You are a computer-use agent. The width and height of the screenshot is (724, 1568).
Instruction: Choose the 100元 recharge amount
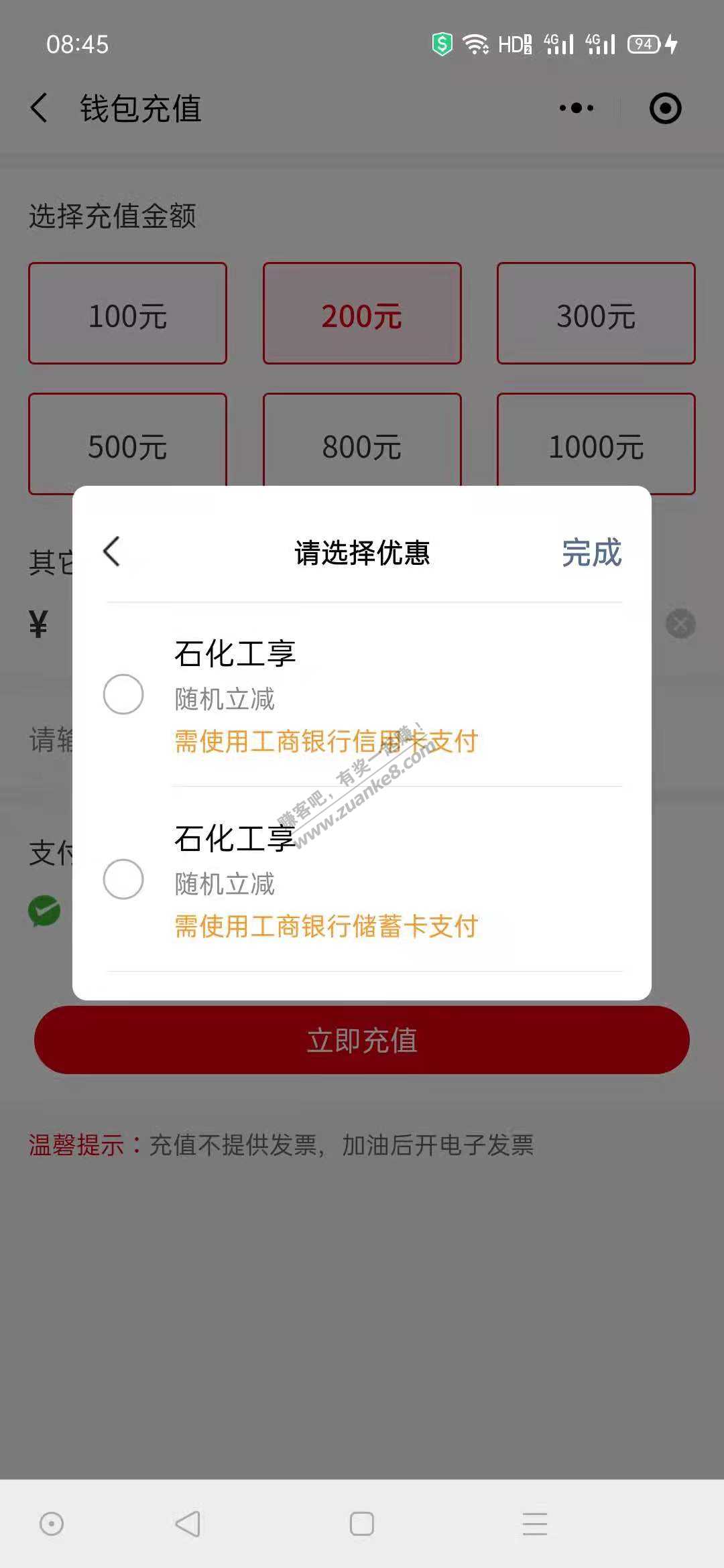coord(127,314)
